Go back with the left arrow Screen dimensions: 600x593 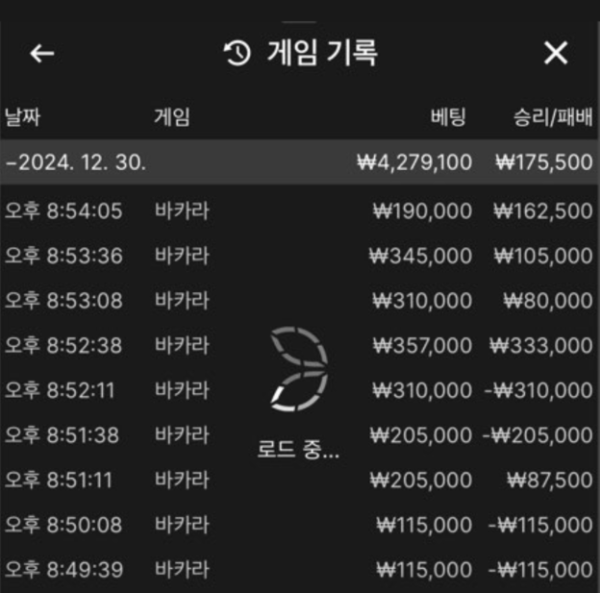coord(41,54)
